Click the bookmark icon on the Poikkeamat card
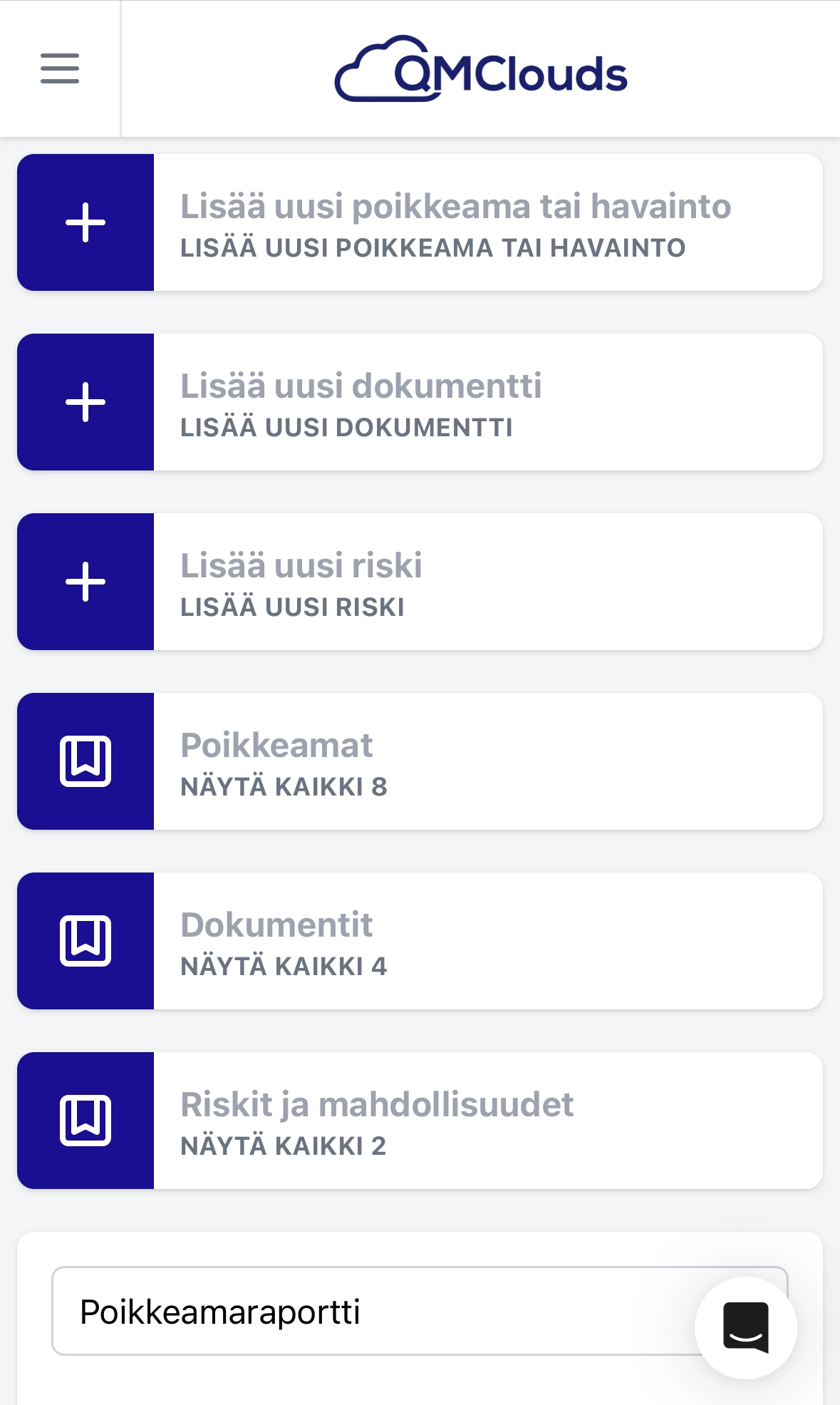This screenshot has width=840, height=1405. coord(85,761)
